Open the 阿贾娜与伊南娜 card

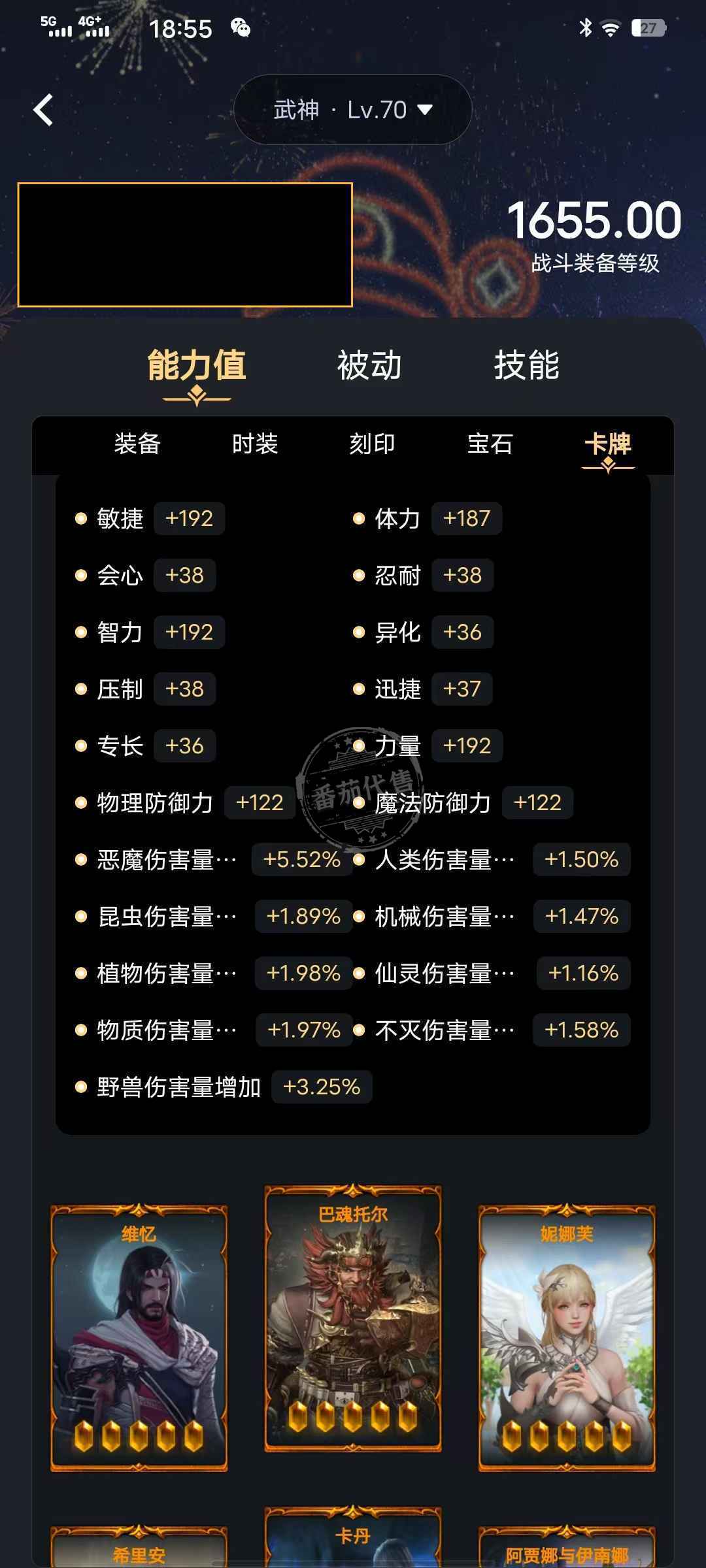[x=567, y=1547]
